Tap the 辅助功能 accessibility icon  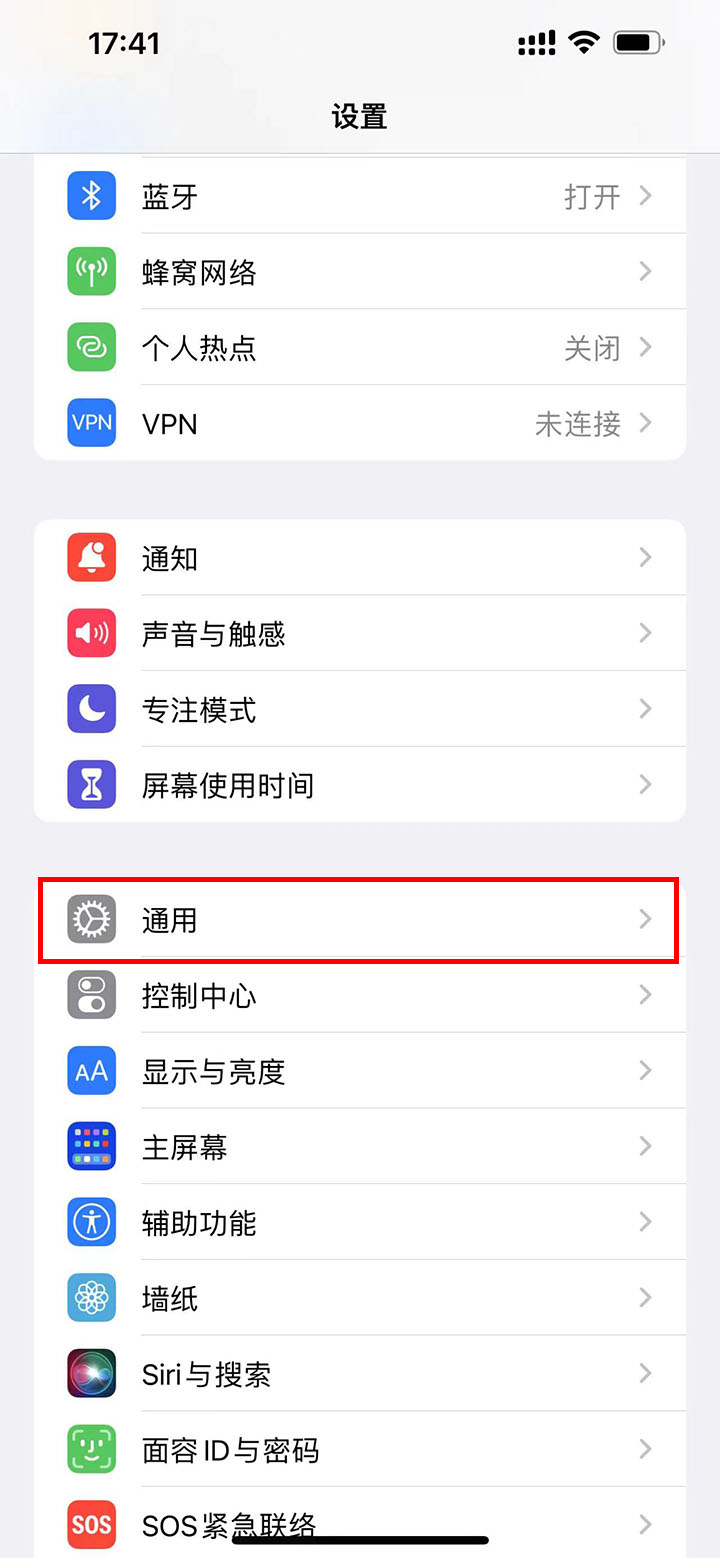tap(91, 1222)
